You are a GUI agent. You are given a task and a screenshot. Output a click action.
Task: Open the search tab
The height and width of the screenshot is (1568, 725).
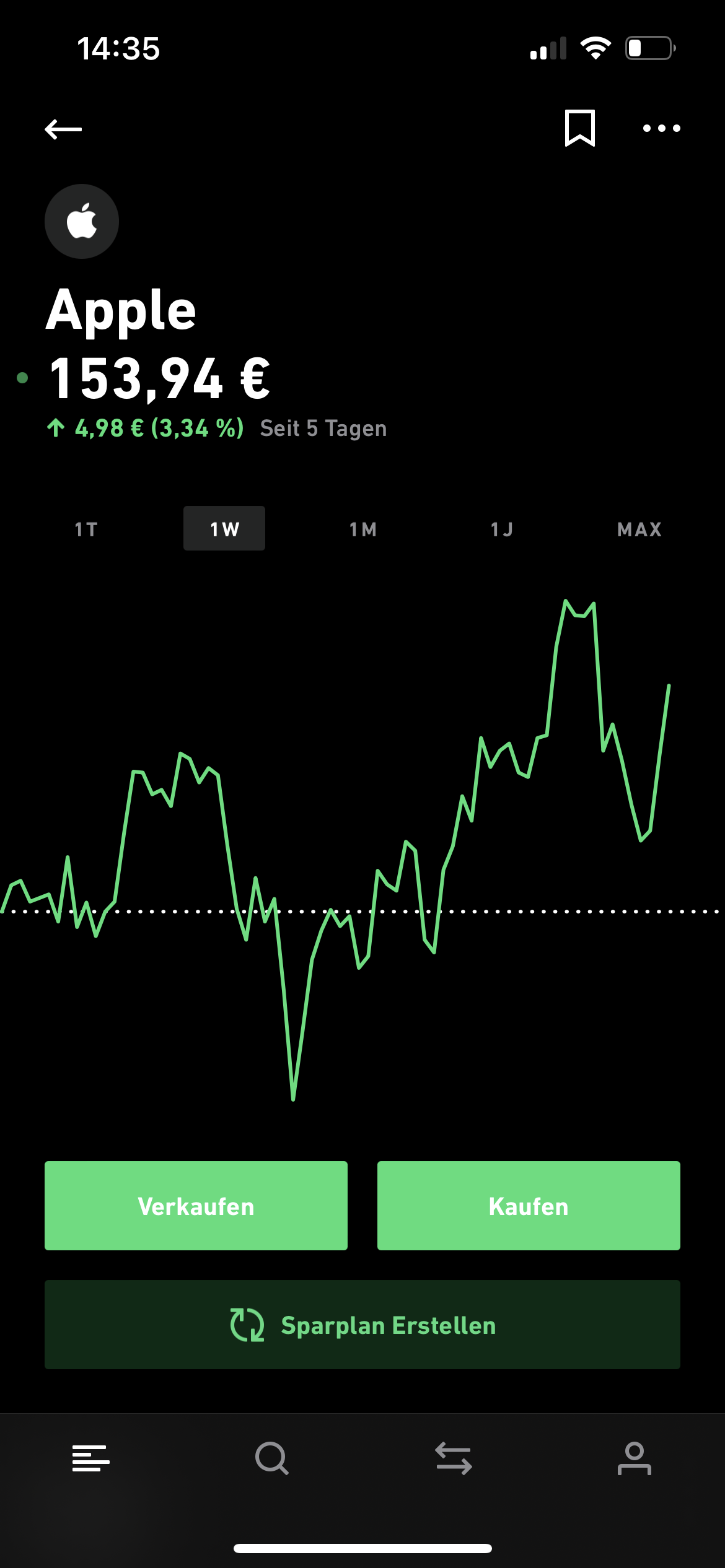[x=272, y=1458]
